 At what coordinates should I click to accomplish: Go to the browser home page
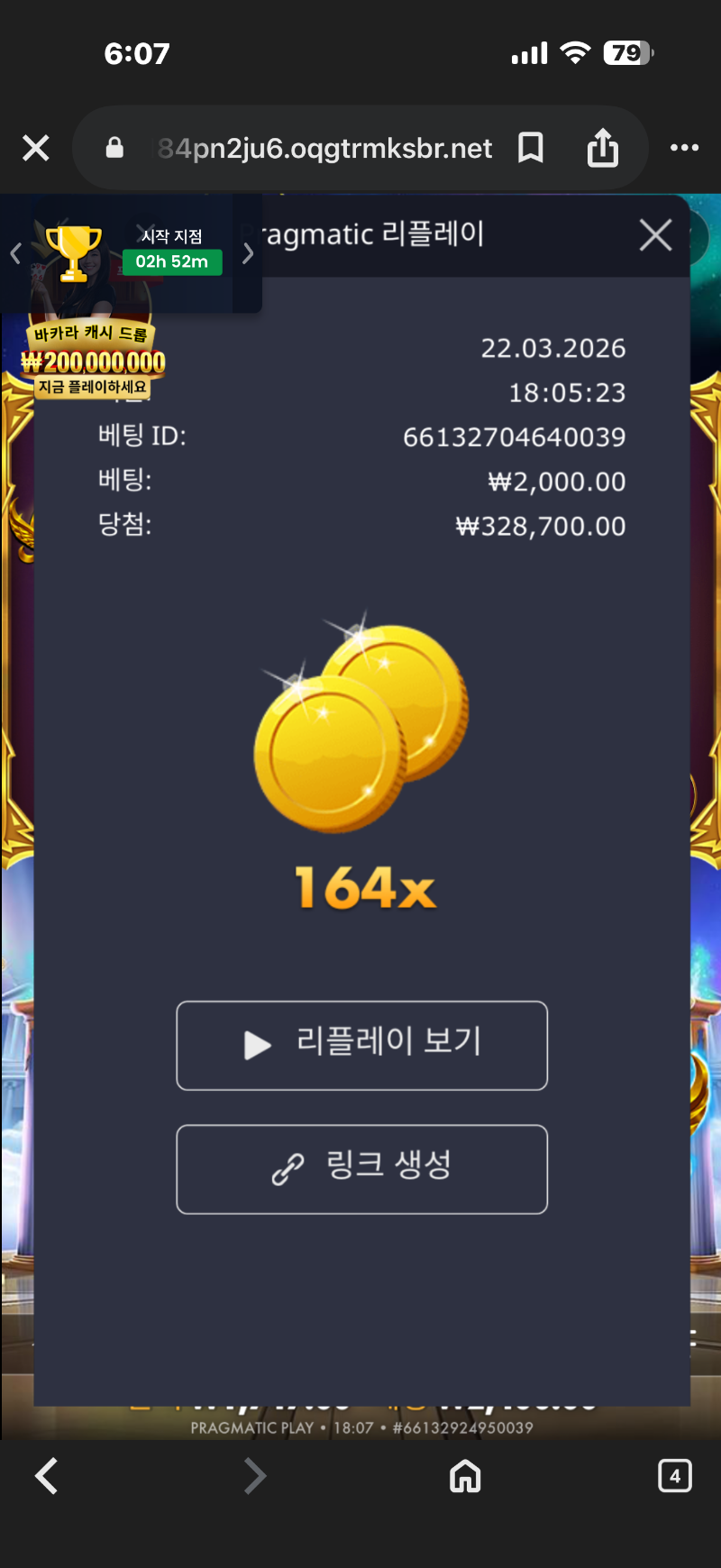click(x=465, y=1476)
